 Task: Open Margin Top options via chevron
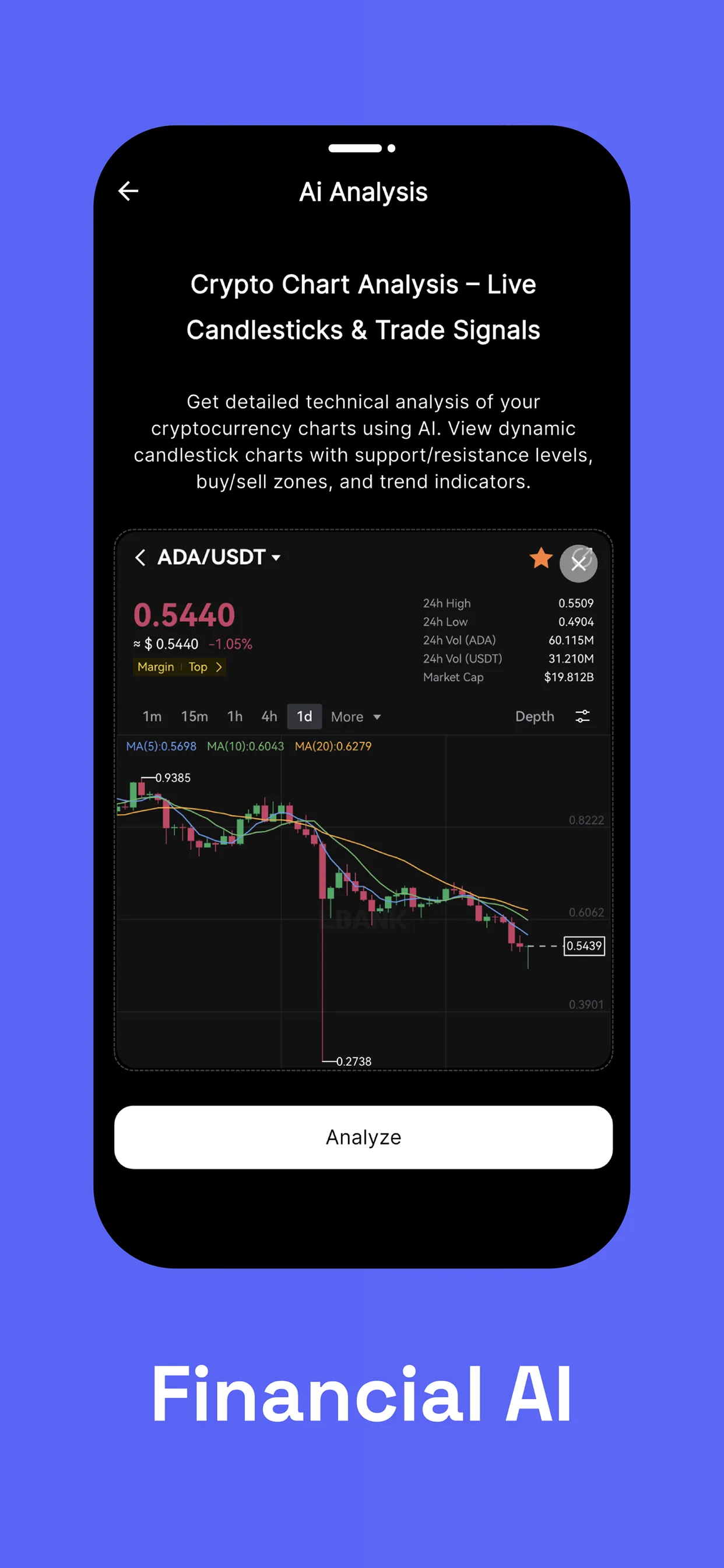220,667
